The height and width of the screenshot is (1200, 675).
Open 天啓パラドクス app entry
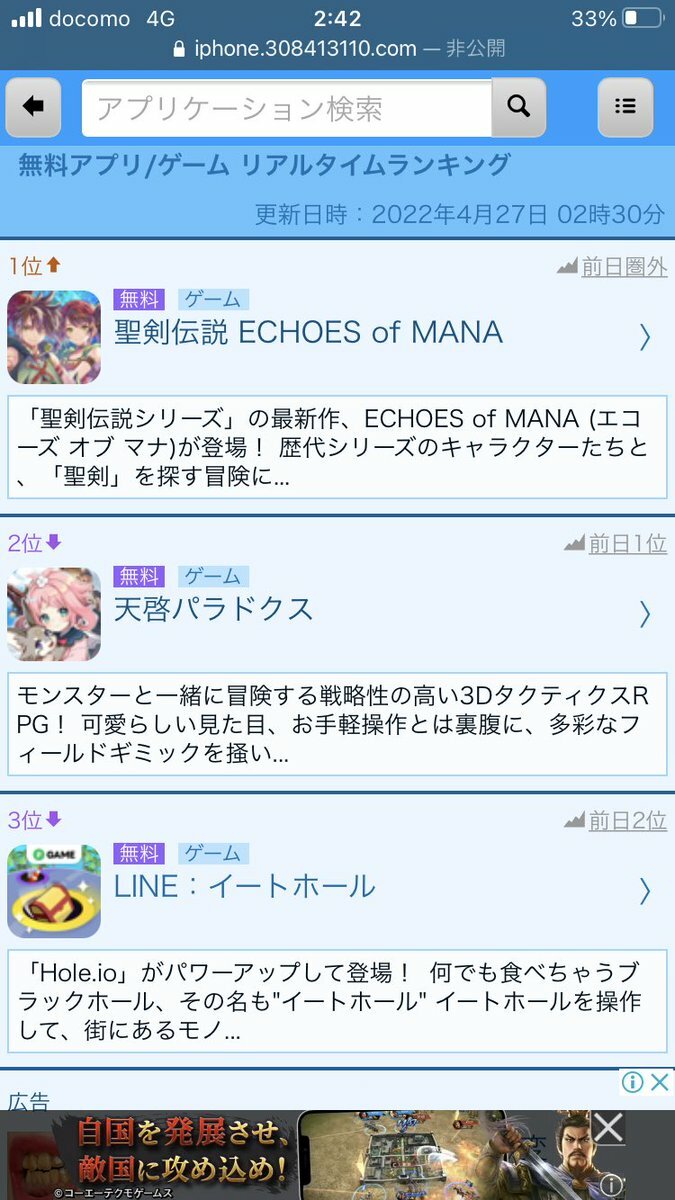[x=214, y=609]
